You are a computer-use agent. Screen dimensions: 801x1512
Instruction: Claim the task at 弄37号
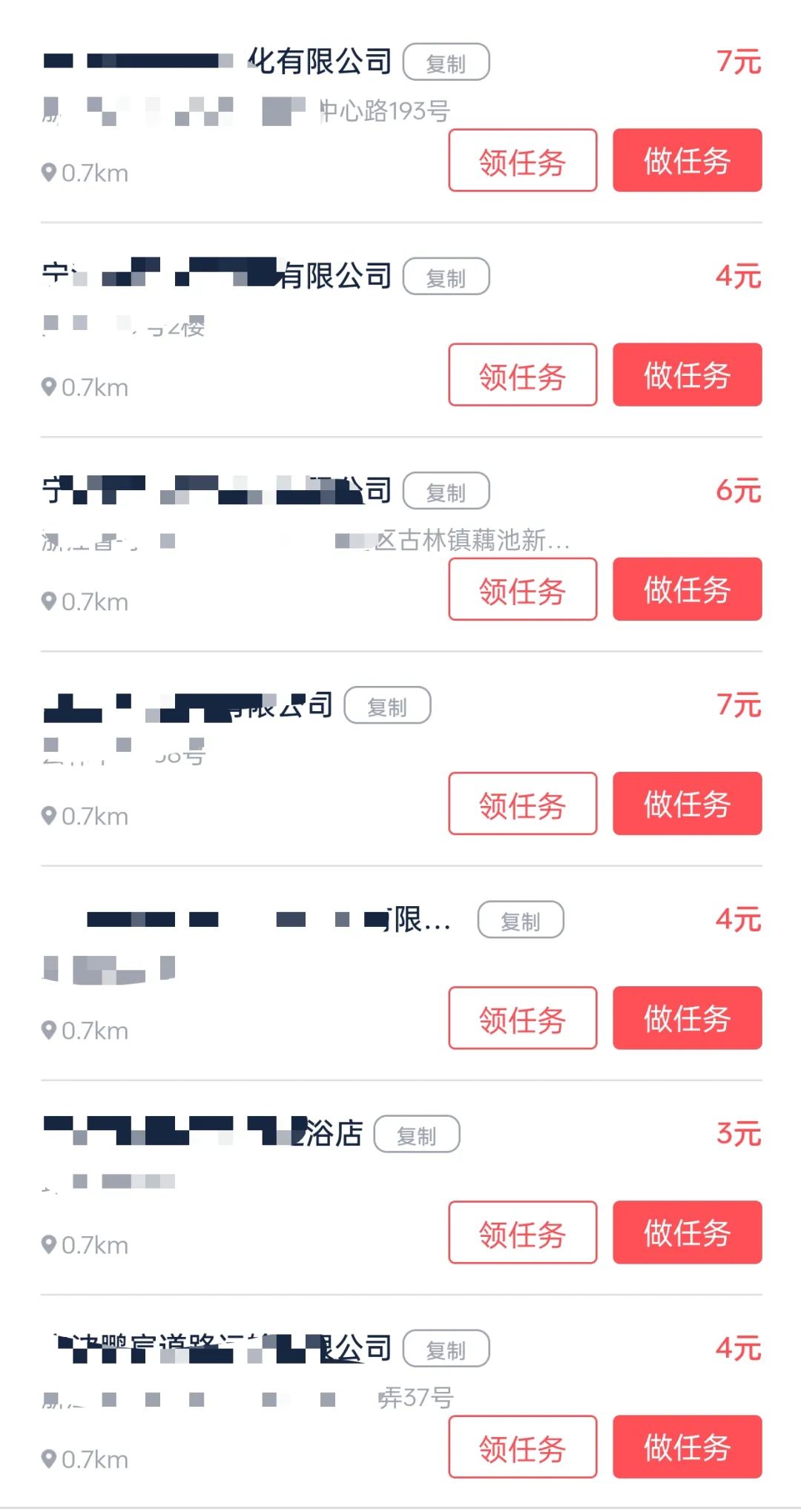pos(522,1447)
